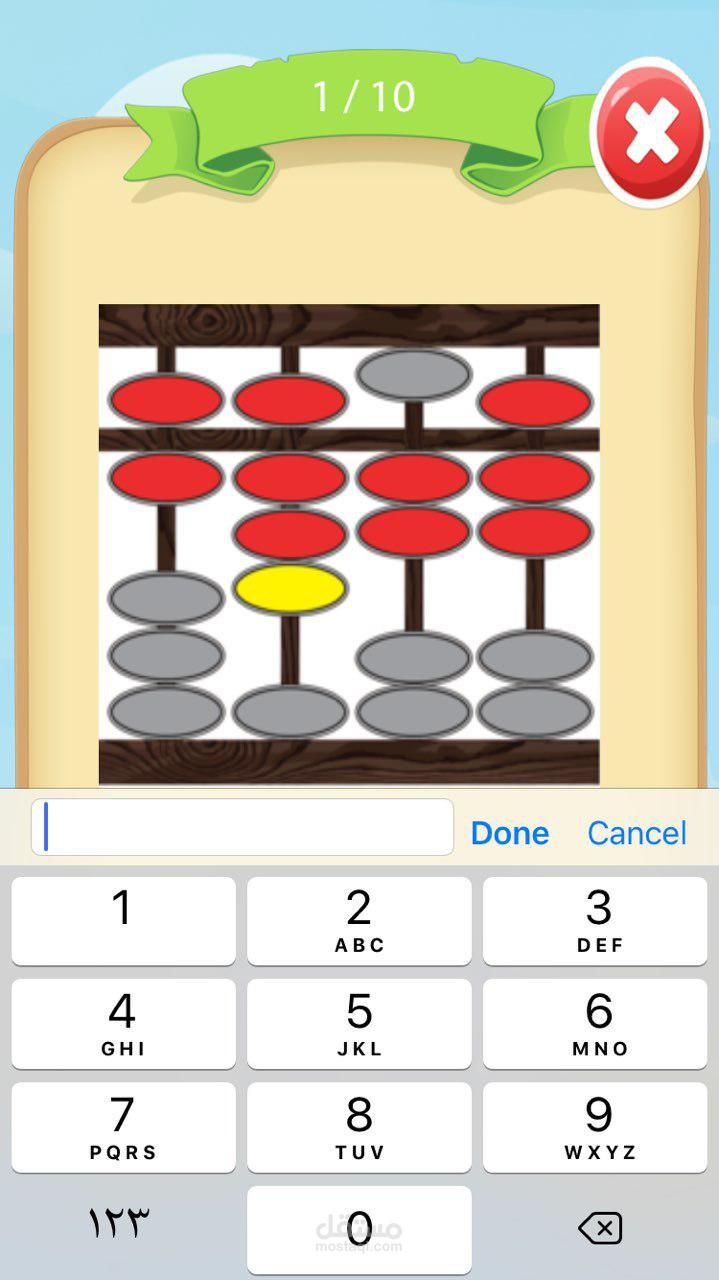Cancel the answer entry
The height and width of the screenshot is (1280, 719).
(x=637, y=833)
